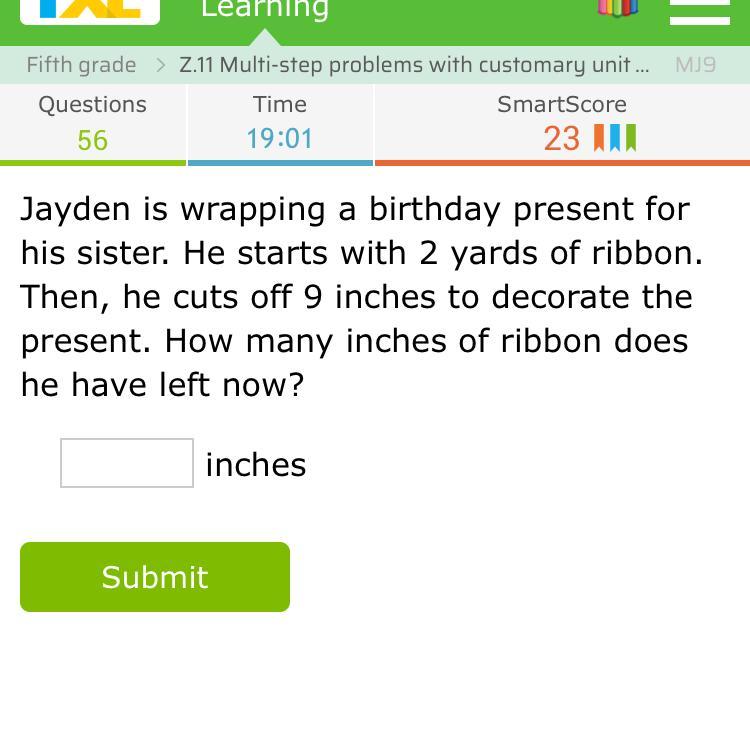The height and width of the screenshot is (750, 750).
Task: Open the hamburger menu
Action: [x=699, y=10]
